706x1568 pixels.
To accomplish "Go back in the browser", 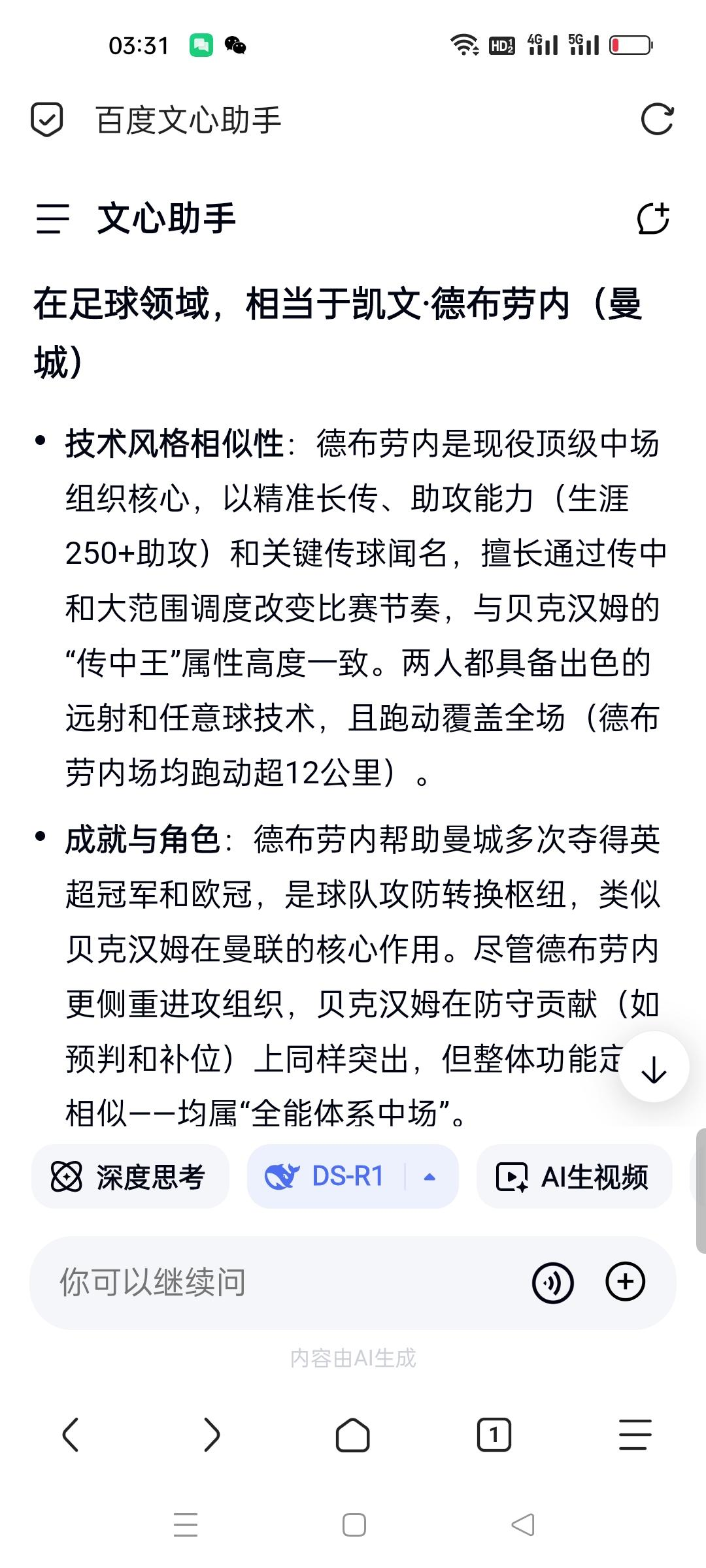I will [71, 1435].
